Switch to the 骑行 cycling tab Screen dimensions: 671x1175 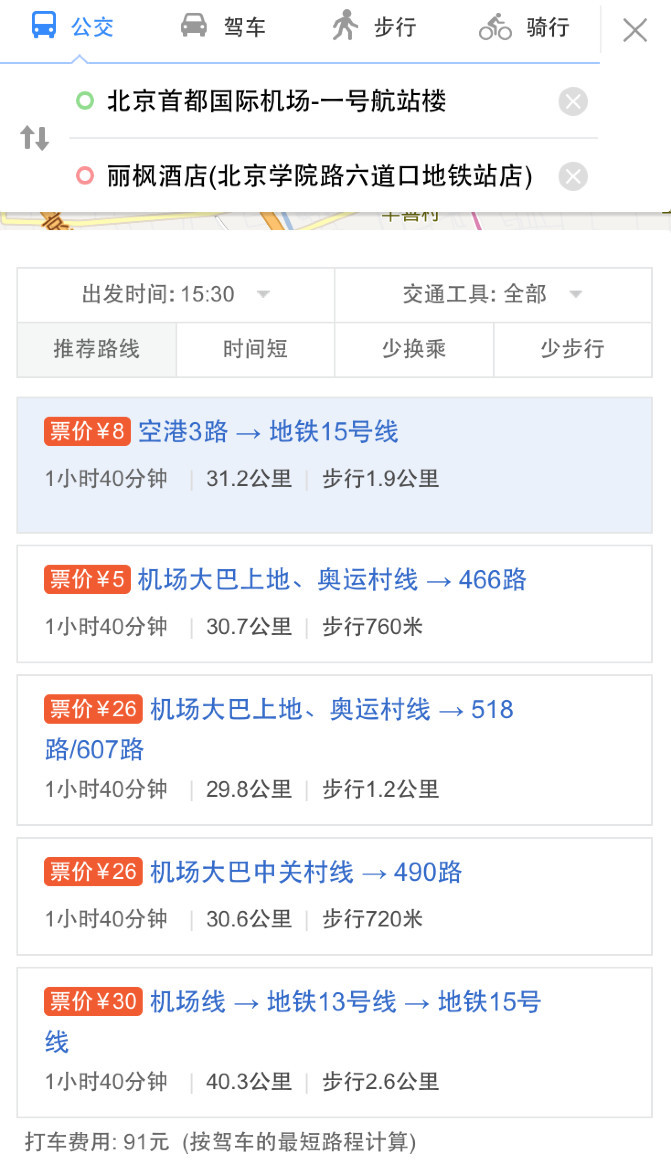point(524,27)
